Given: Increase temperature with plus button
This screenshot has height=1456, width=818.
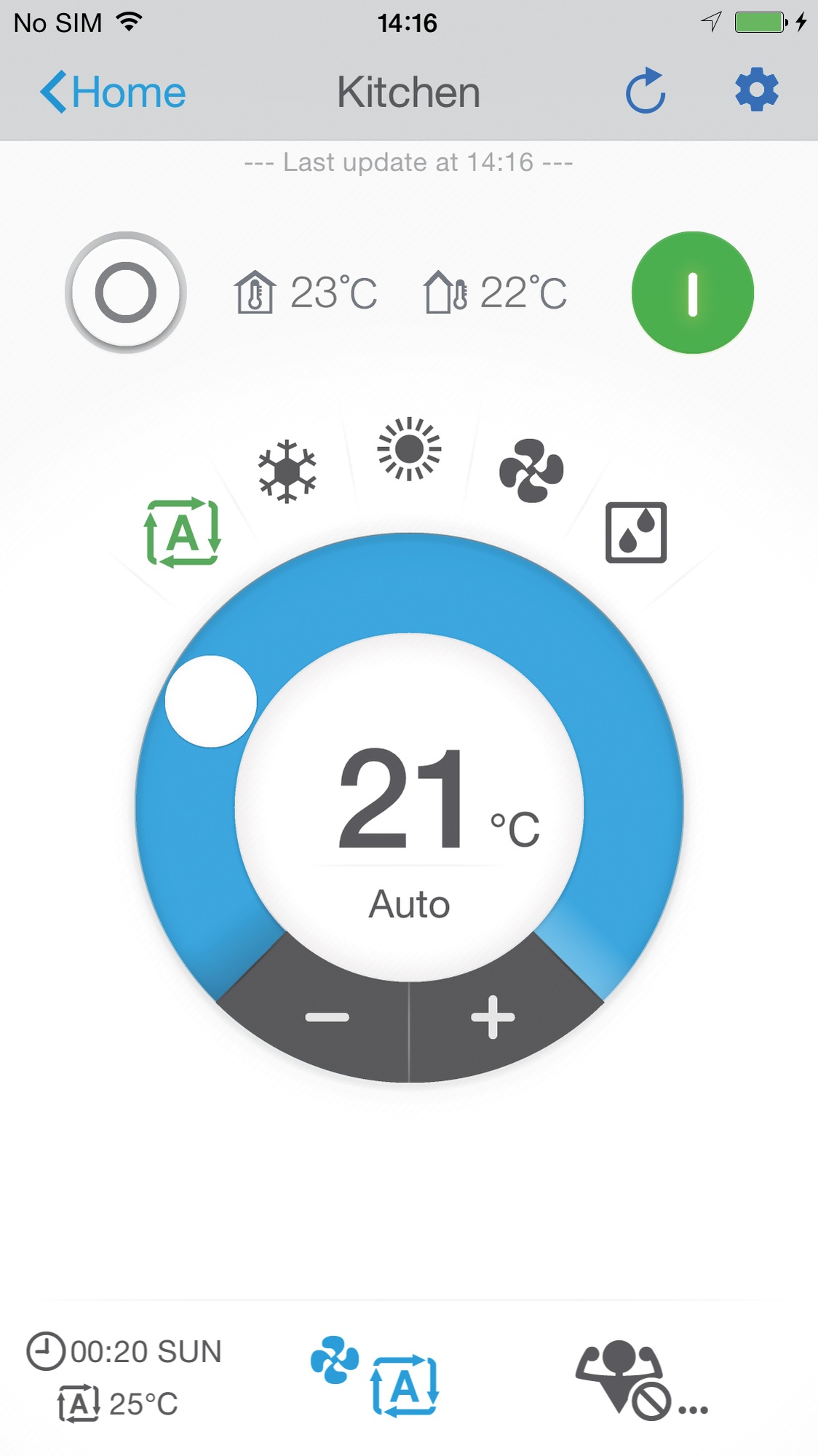Looking at the screenshot, I should pos(493,1017).
